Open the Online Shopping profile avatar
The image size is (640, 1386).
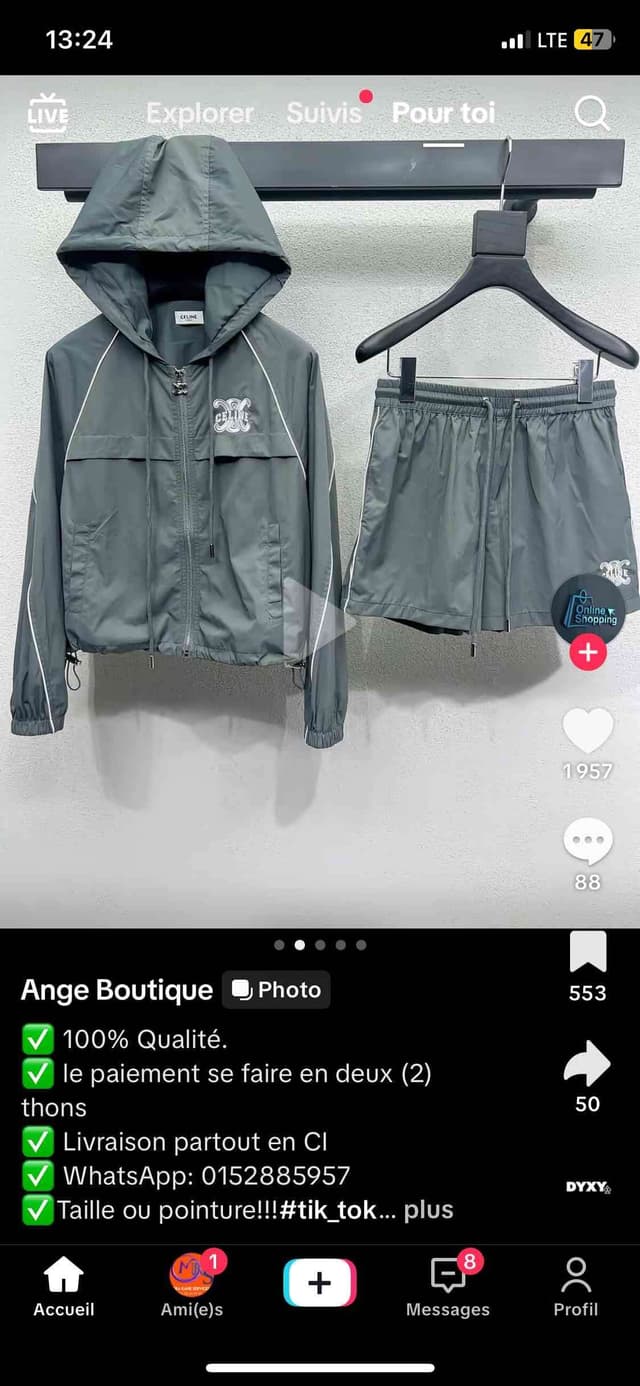click(x=588, y=609)
